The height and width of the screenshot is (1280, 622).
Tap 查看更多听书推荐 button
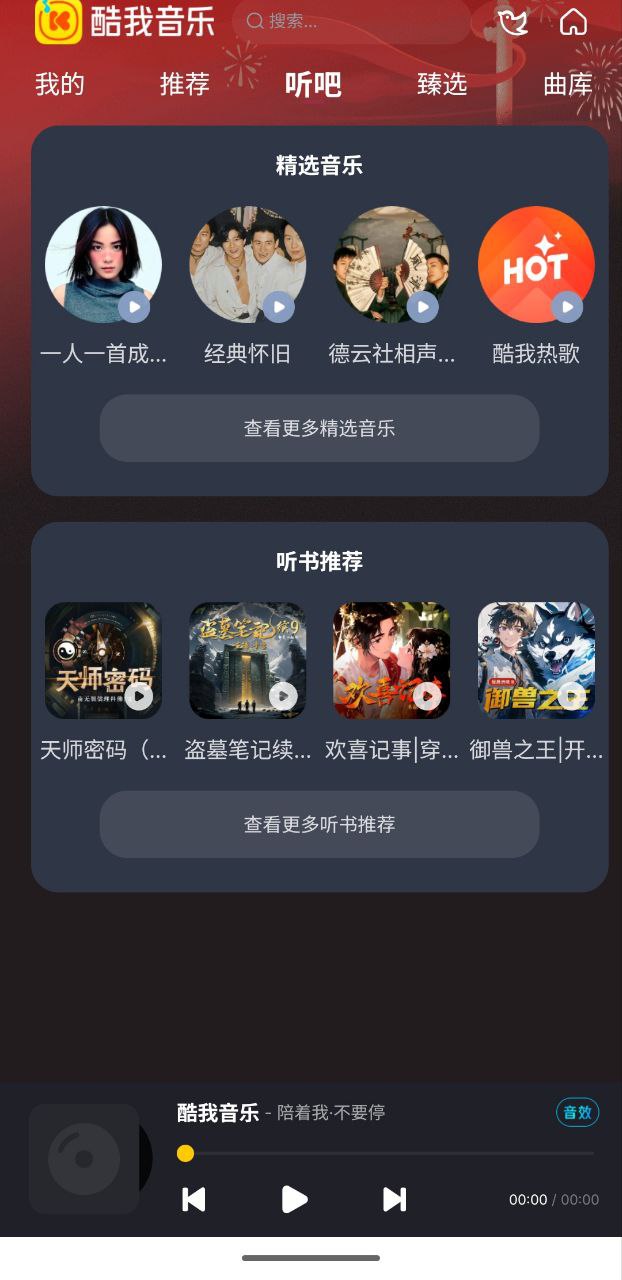[319, 824]
